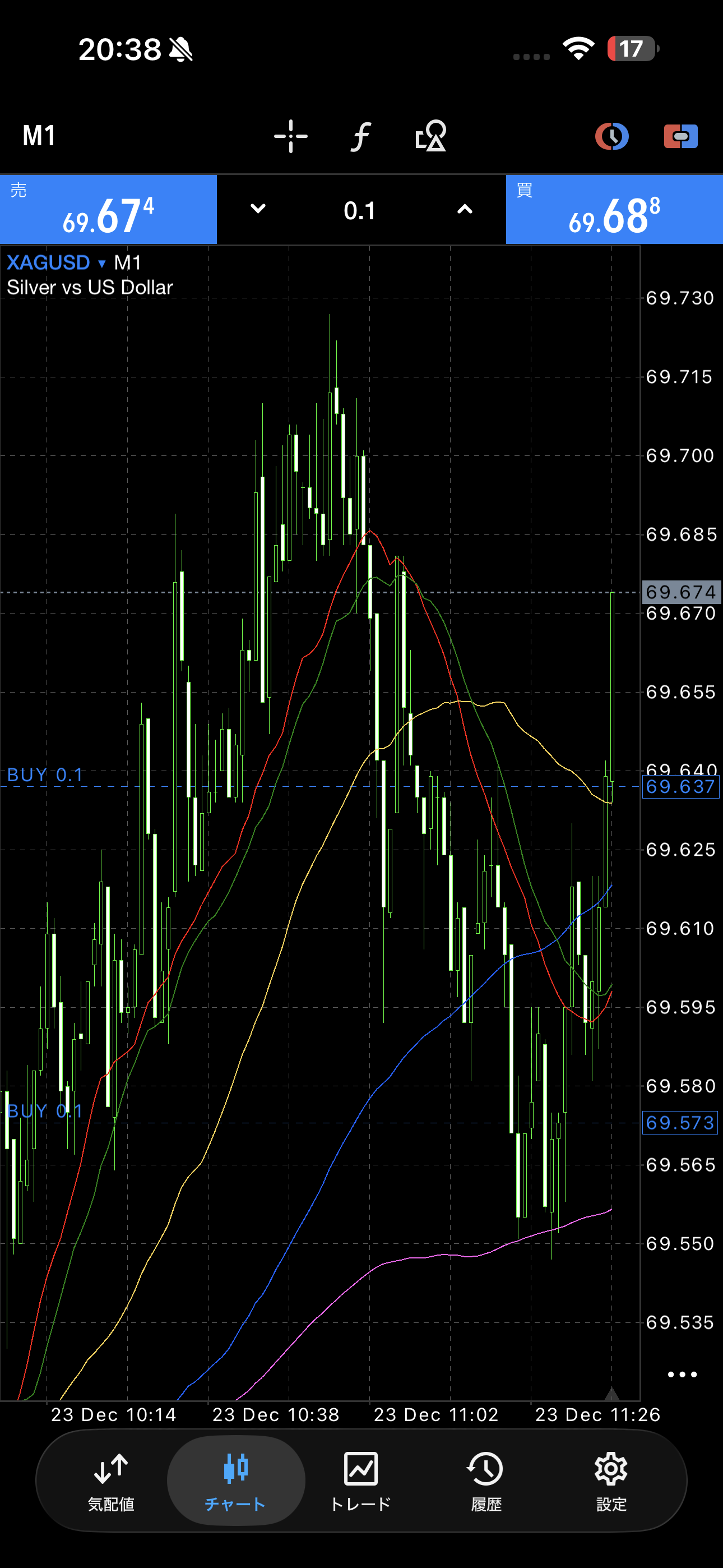The width and height of the screenshot is (723, 1568).
Task: Sell at 69.674
Action: pos(108,210)
